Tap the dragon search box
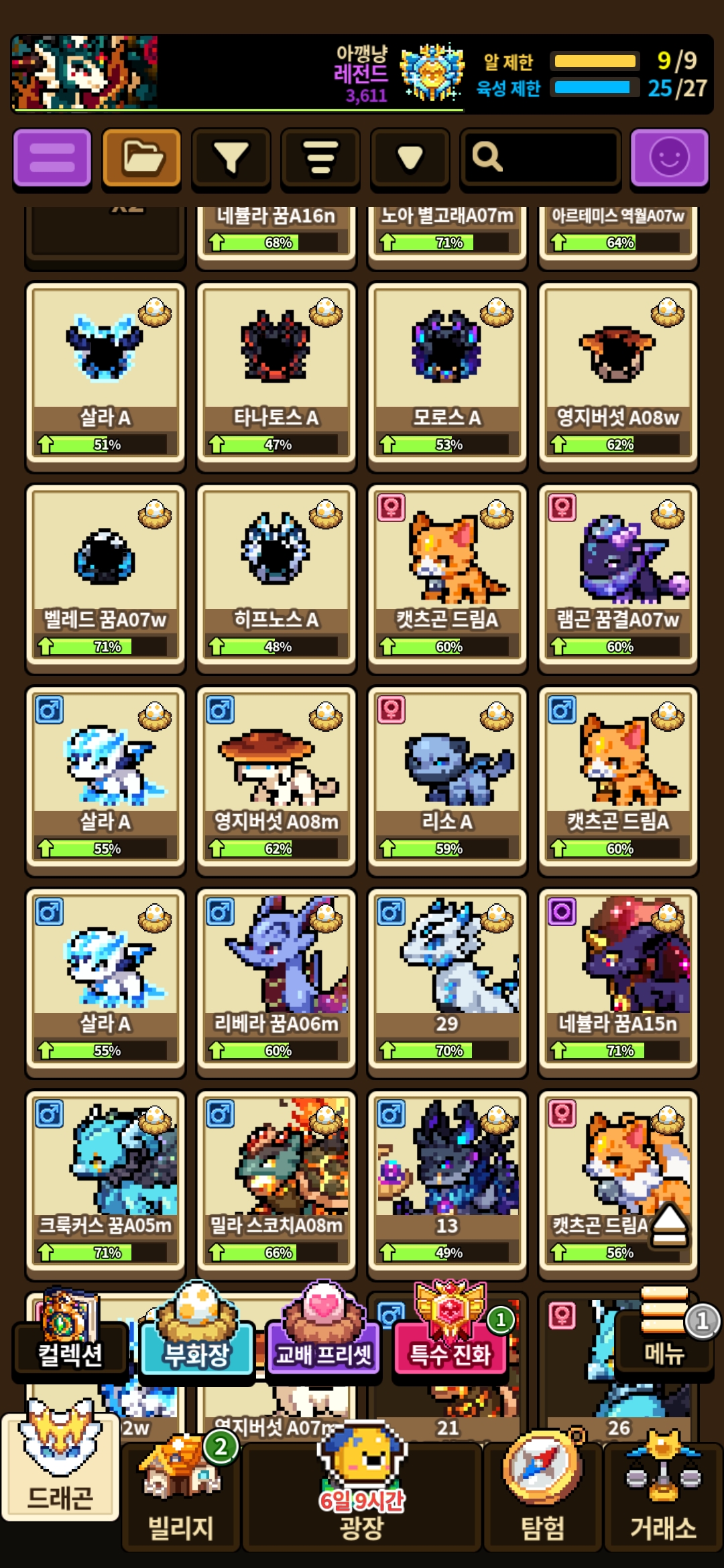 [540, 158]
